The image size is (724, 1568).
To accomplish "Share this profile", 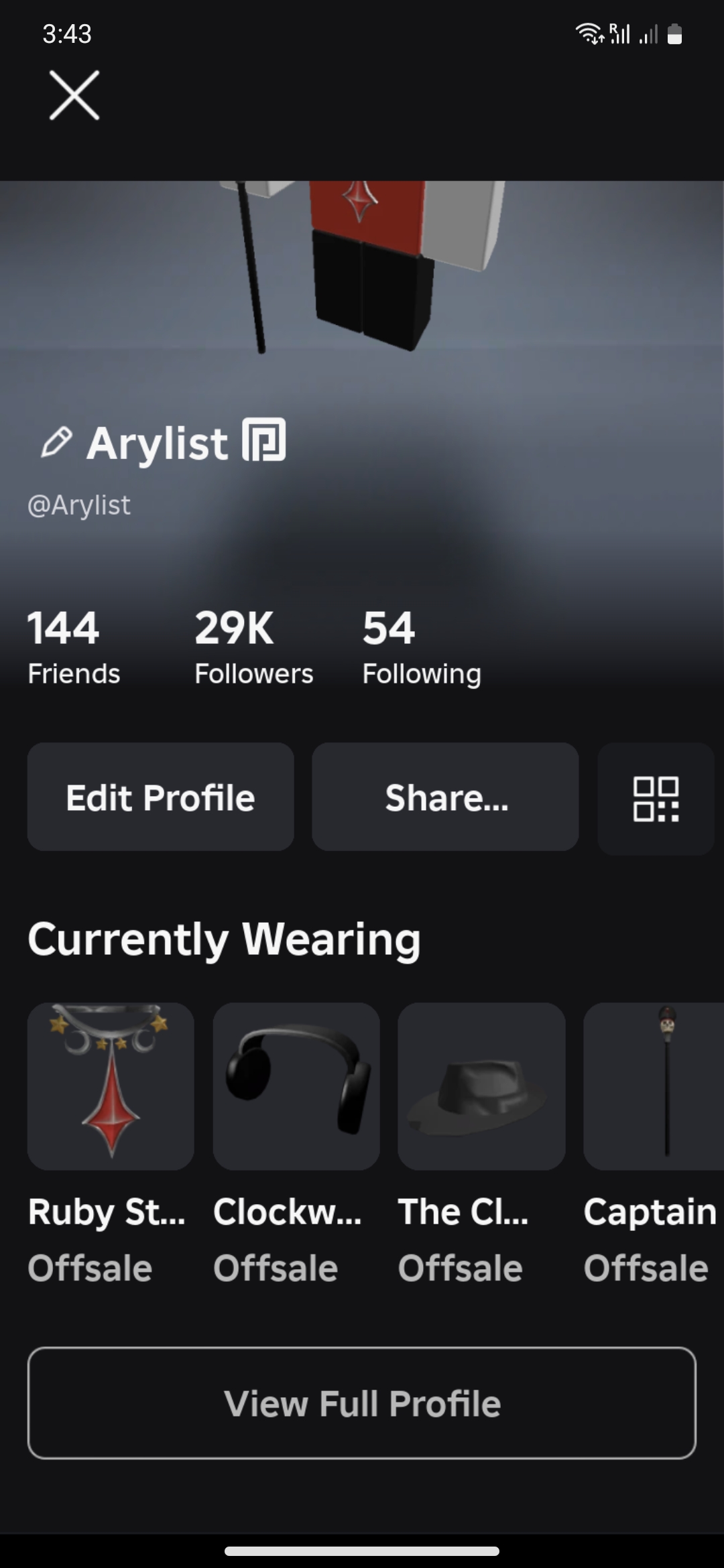I will point(445,797).
